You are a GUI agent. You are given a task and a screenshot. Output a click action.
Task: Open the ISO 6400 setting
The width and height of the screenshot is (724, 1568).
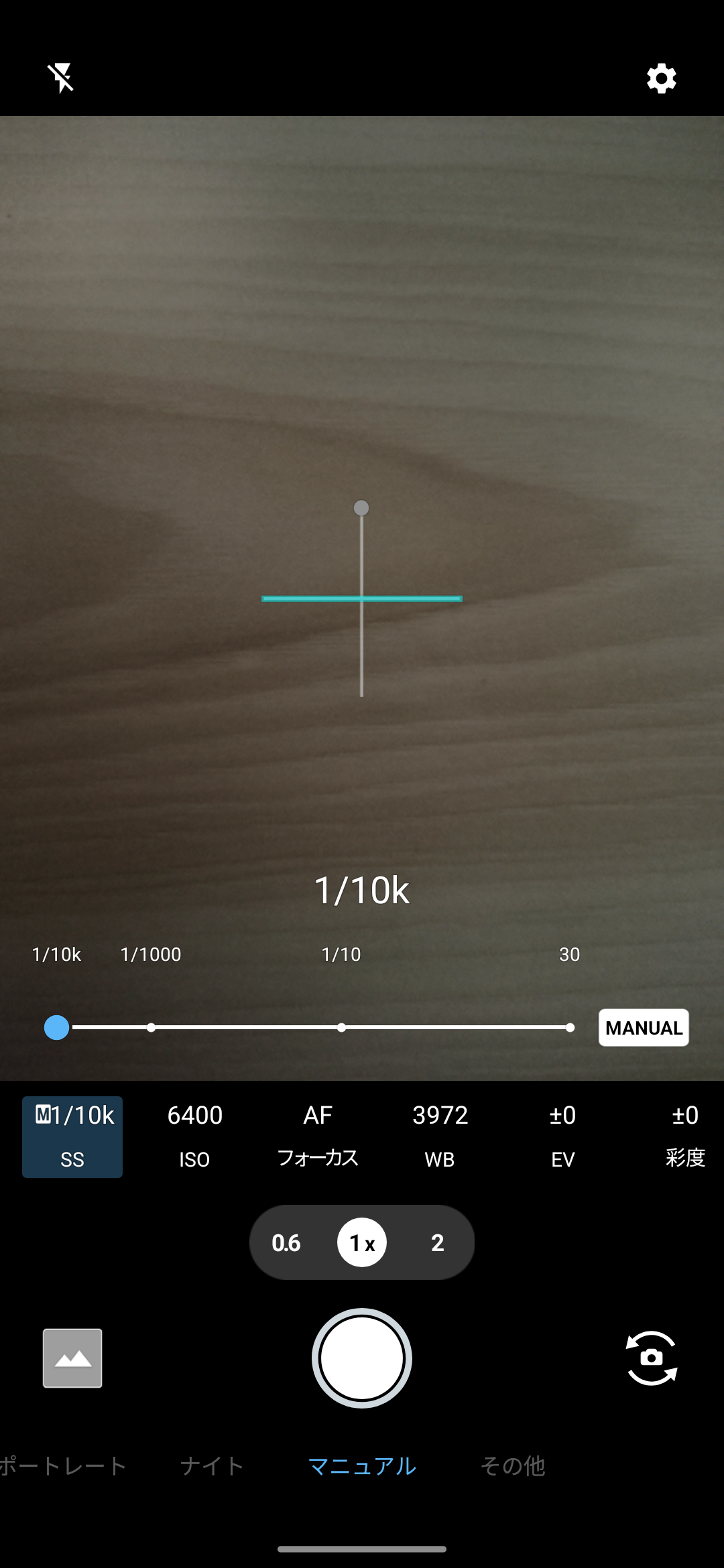point(194,1136)
